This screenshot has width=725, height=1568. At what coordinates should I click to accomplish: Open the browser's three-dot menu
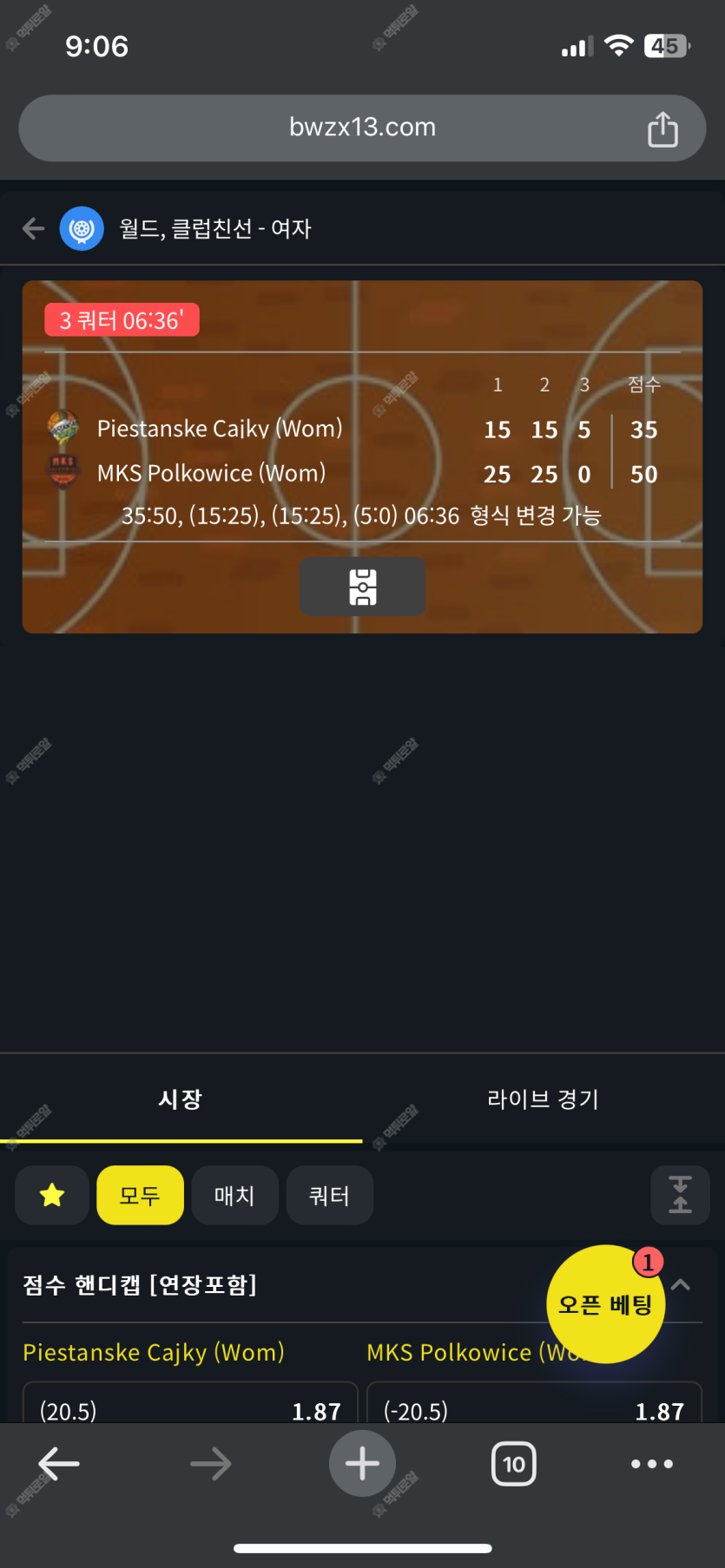coord(651,1464)
